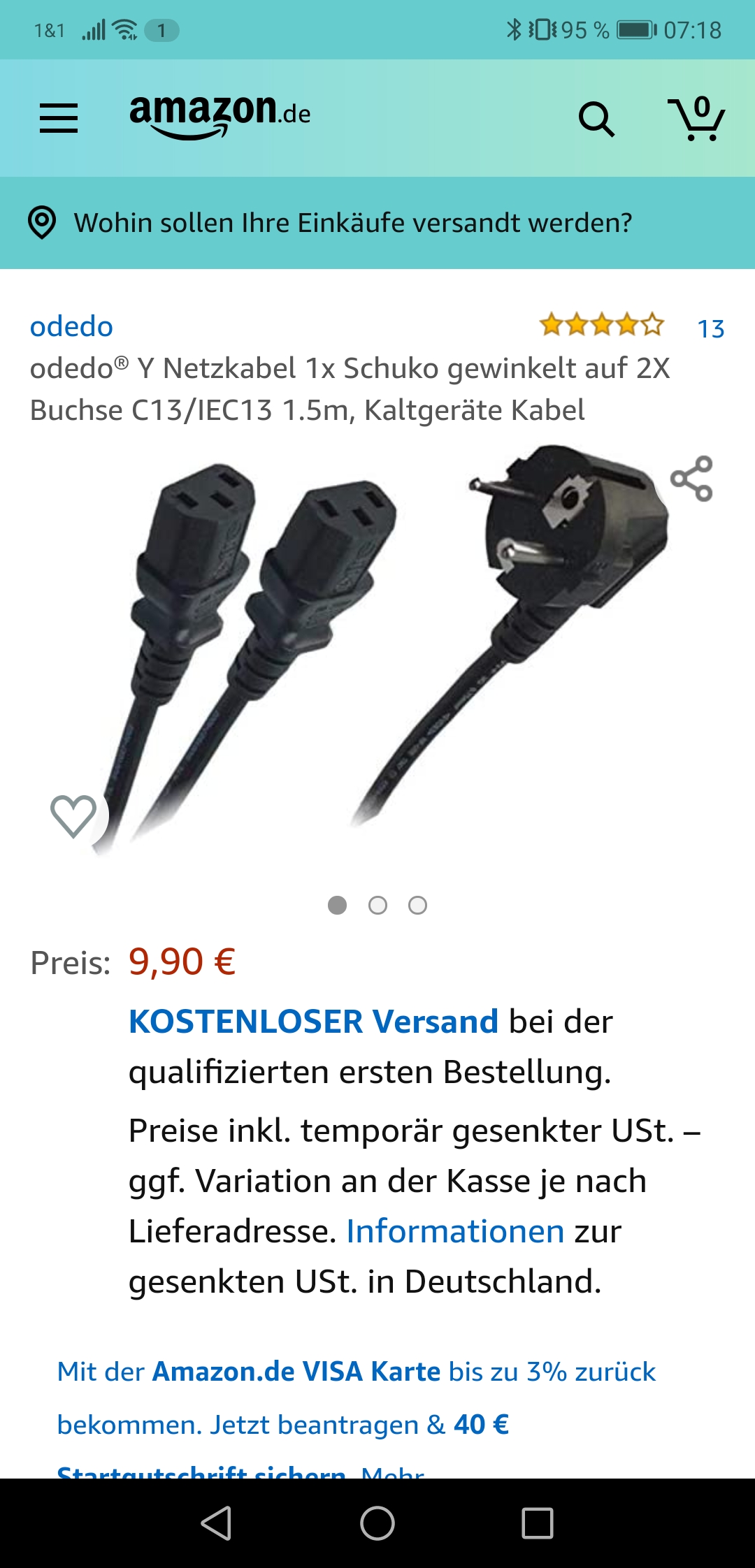Return to the phone home screen

coord(377,1523)
